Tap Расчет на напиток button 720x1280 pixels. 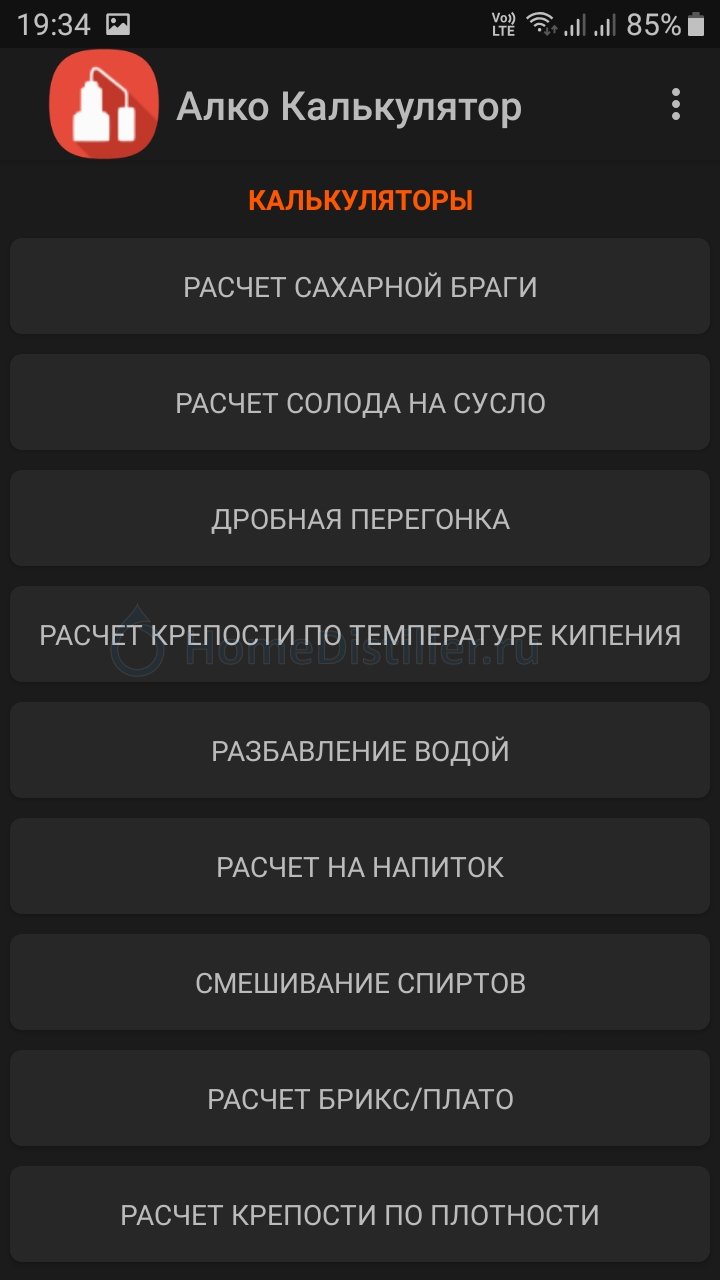tap(360, 867)
